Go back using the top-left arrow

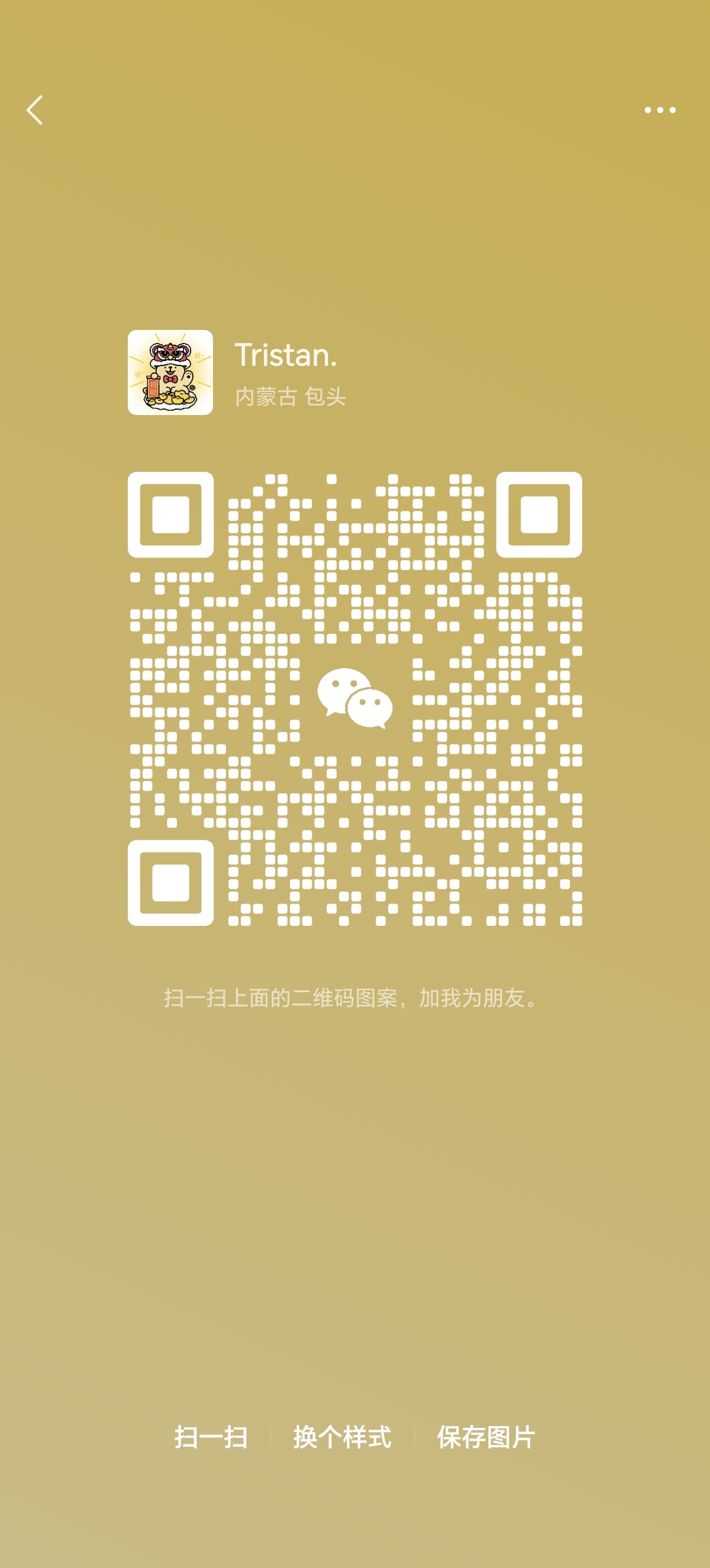pos(35,109)
